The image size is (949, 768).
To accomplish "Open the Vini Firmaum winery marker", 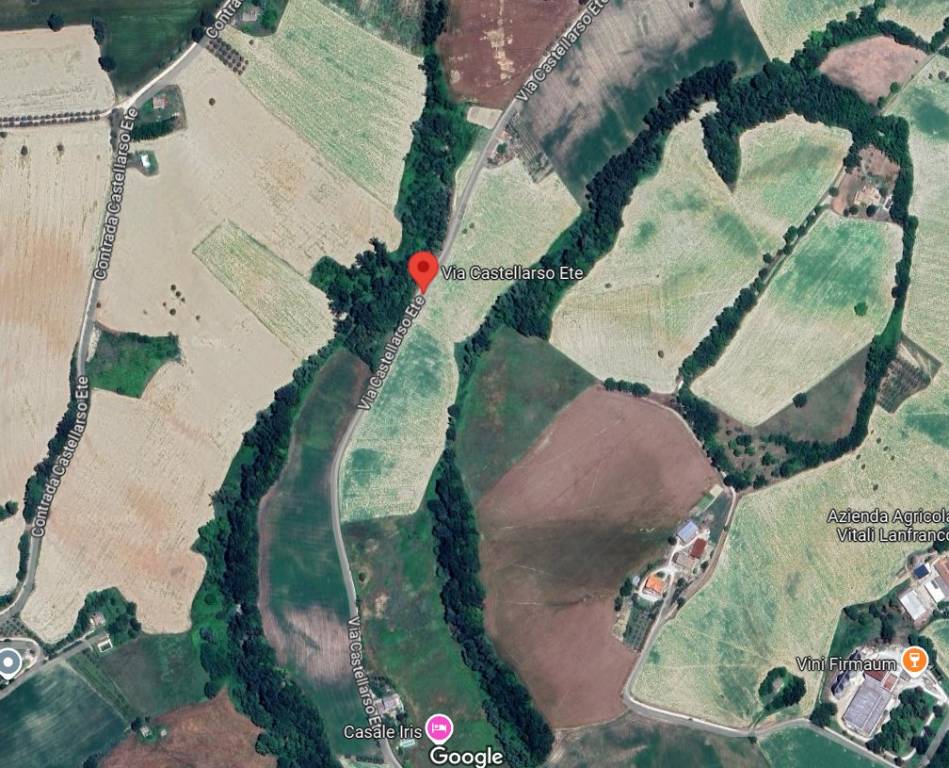I will (912, 660).
